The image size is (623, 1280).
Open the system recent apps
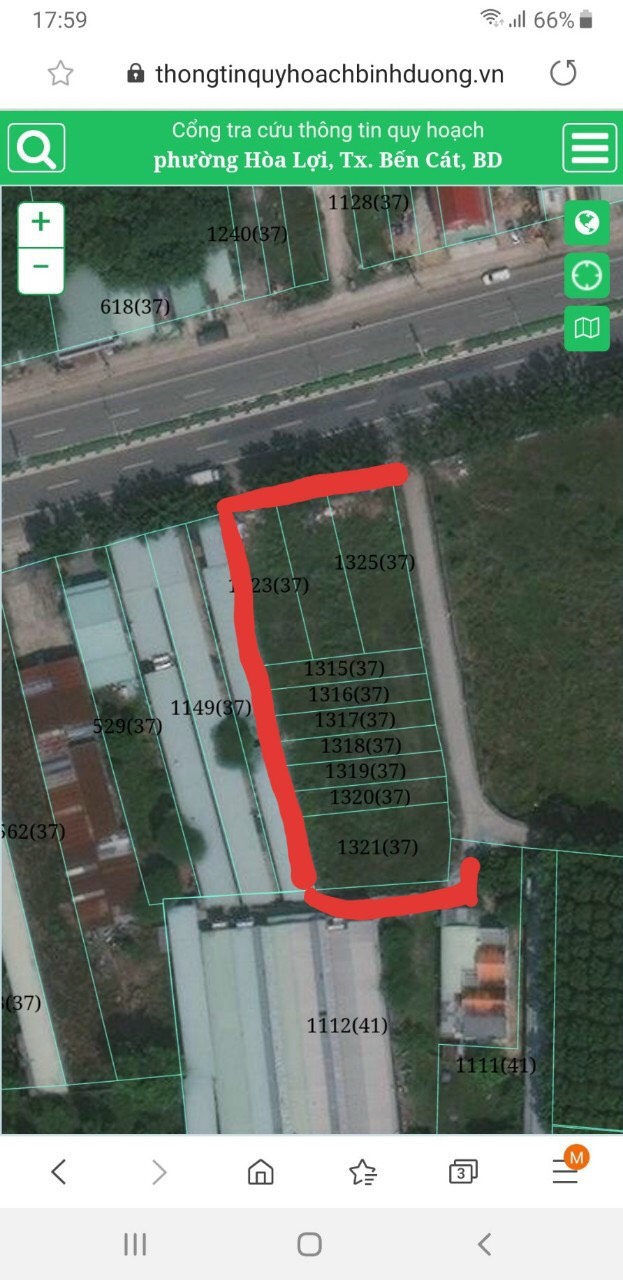(135, 1244)
